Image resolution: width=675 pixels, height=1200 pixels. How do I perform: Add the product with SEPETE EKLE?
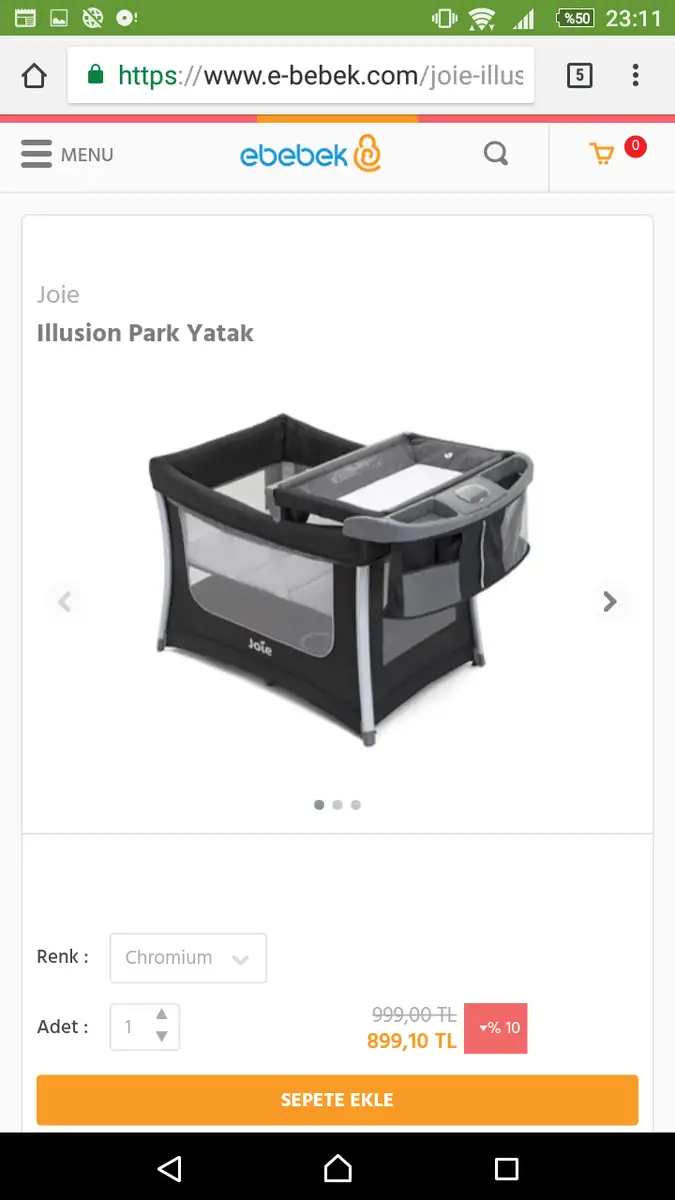[x=337, y=1100]
